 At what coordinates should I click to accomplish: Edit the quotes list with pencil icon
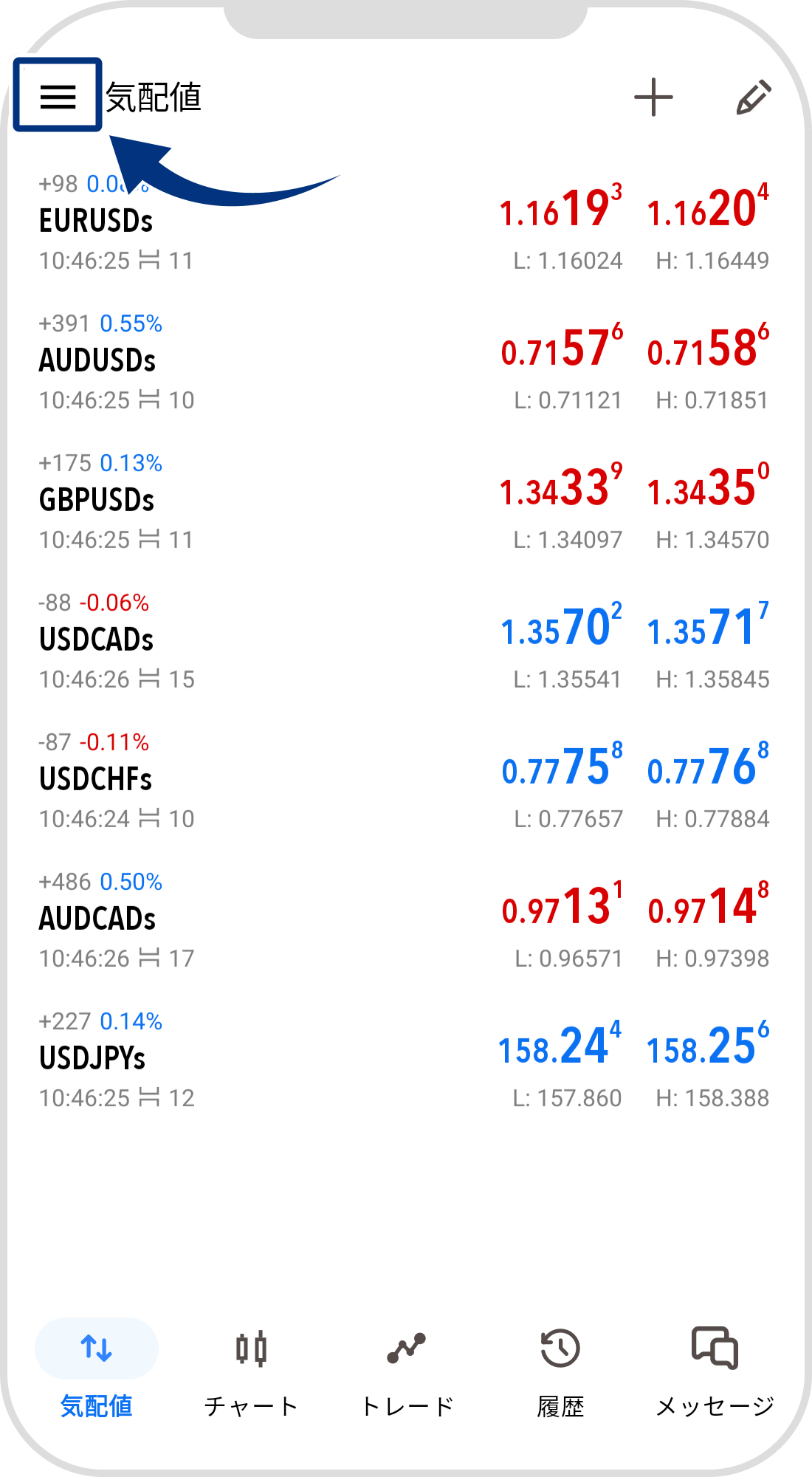[x=753, y=97]
